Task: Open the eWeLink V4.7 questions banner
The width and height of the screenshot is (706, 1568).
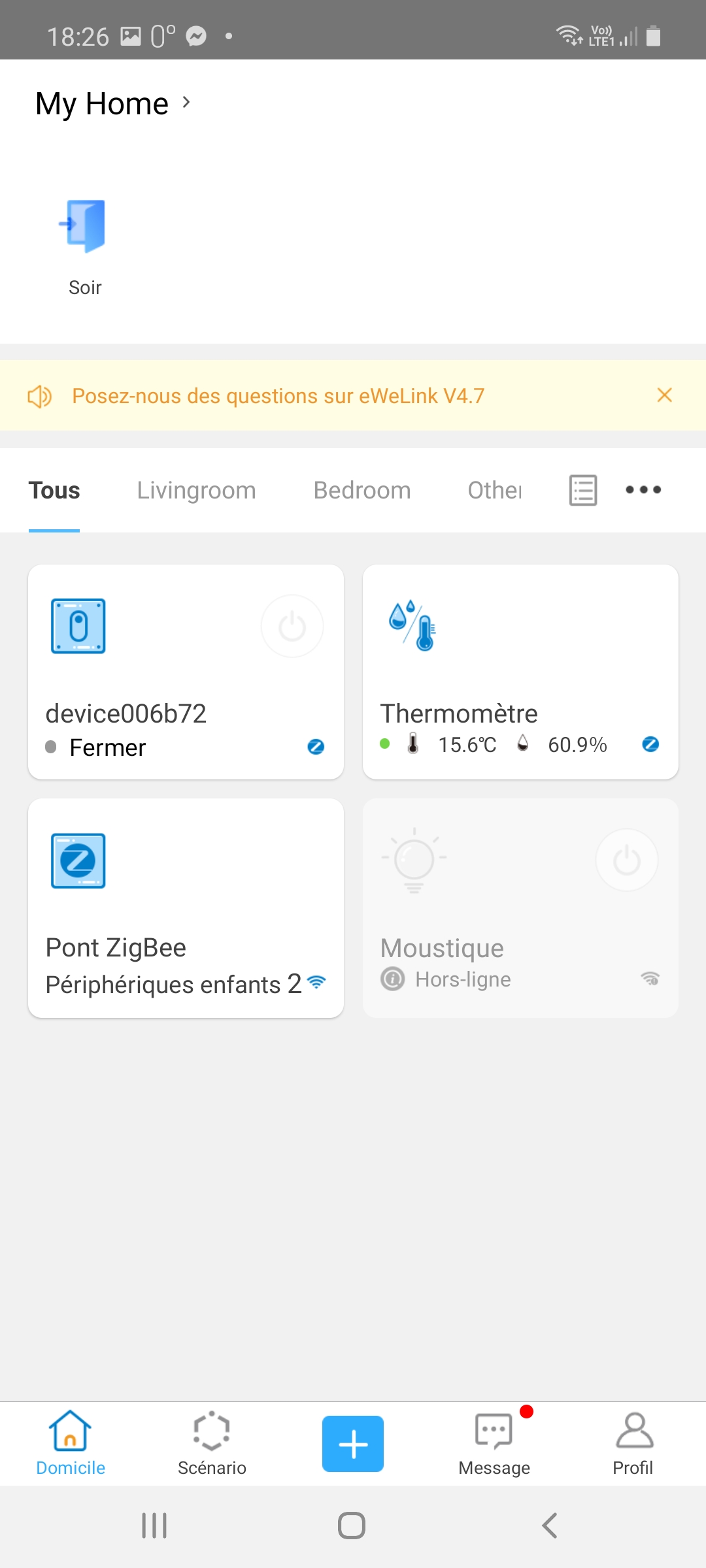Action: pos(278,396)
